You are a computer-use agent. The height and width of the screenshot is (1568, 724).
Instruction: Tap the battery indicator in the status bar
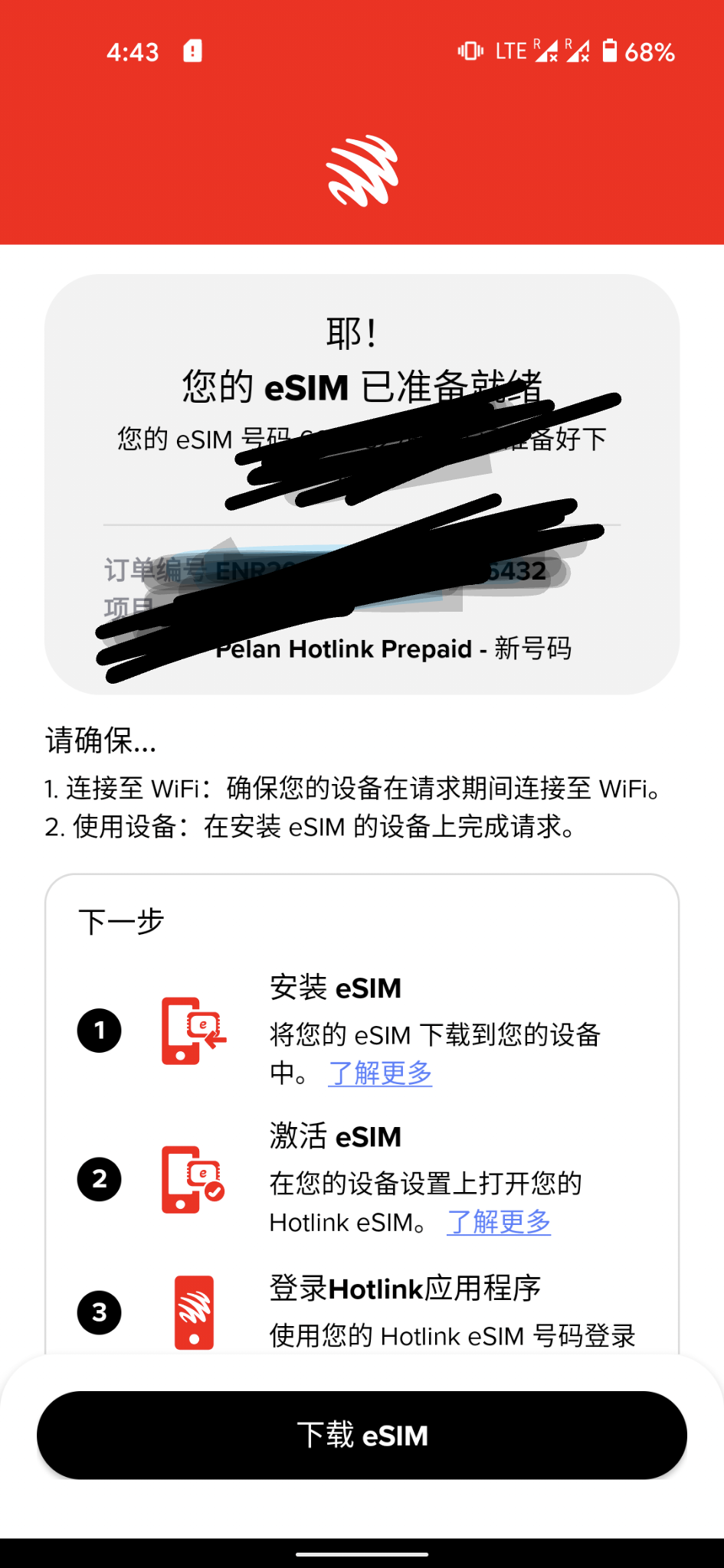point(613,51)
